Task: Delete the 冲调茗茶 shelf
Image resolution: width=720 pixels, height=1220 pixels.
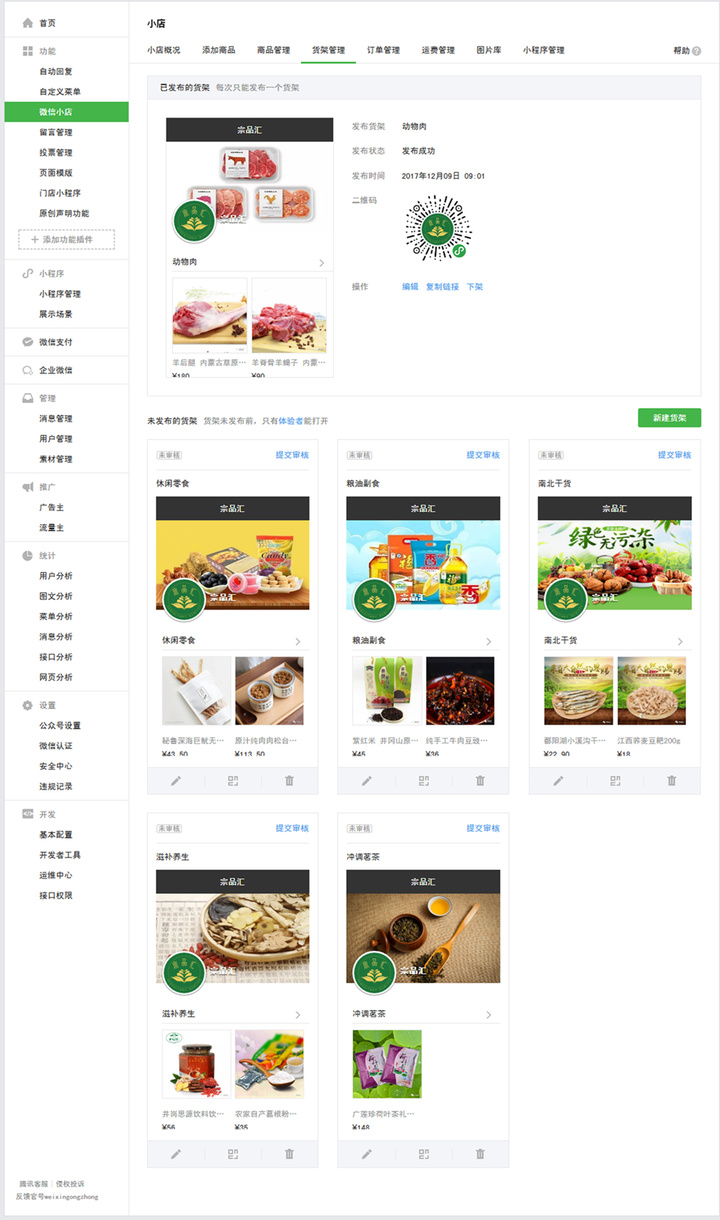Action: click(x=480, y=1153)
